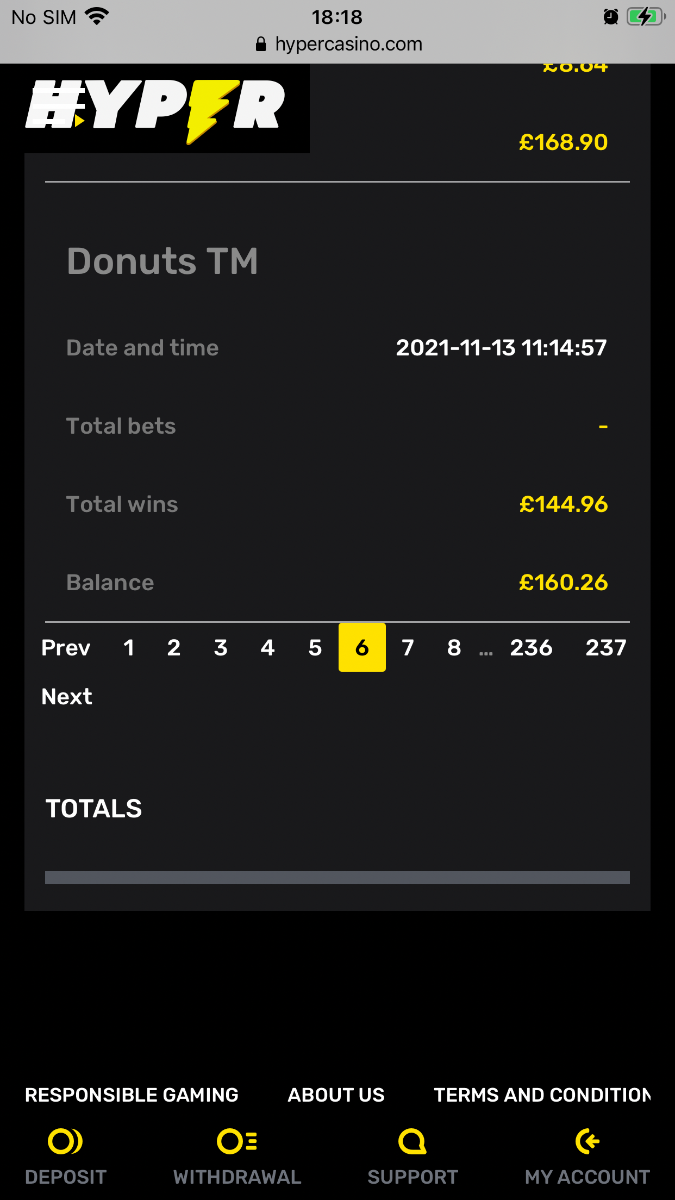The height and width of the screenshot is (1200, 675).
Task: Open the Deposit section
Action: 66,1158
